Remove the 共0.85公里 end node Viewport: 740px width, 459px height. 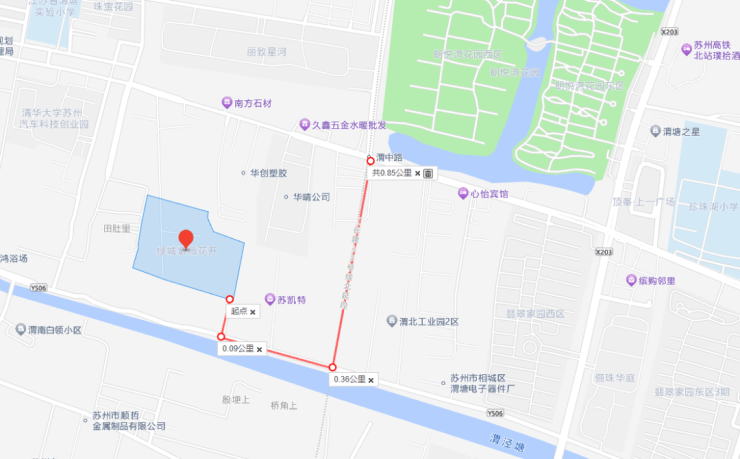click(x=417, y=173)
